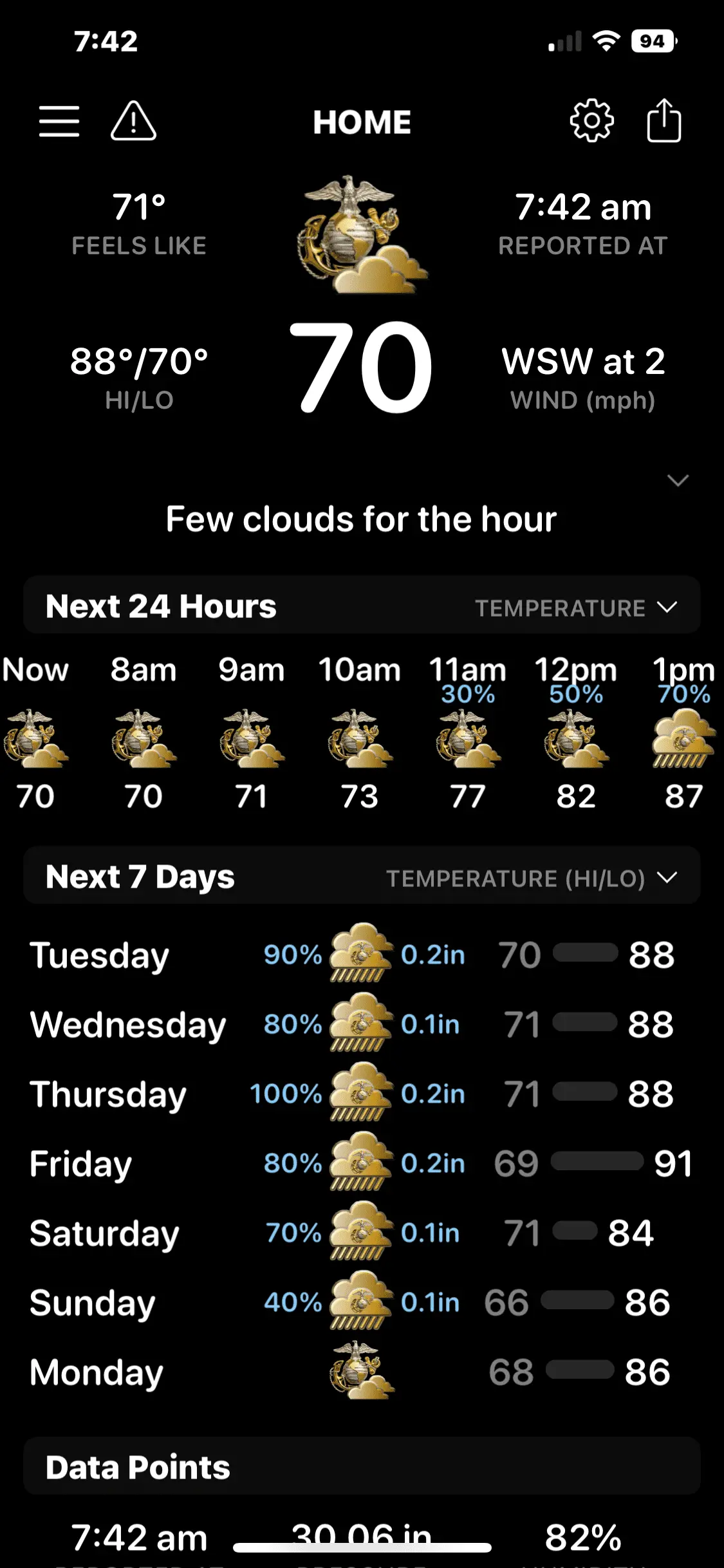Select the Friday forecast row
Viewport: 724px width, 1568px height.
(360, 1164)
